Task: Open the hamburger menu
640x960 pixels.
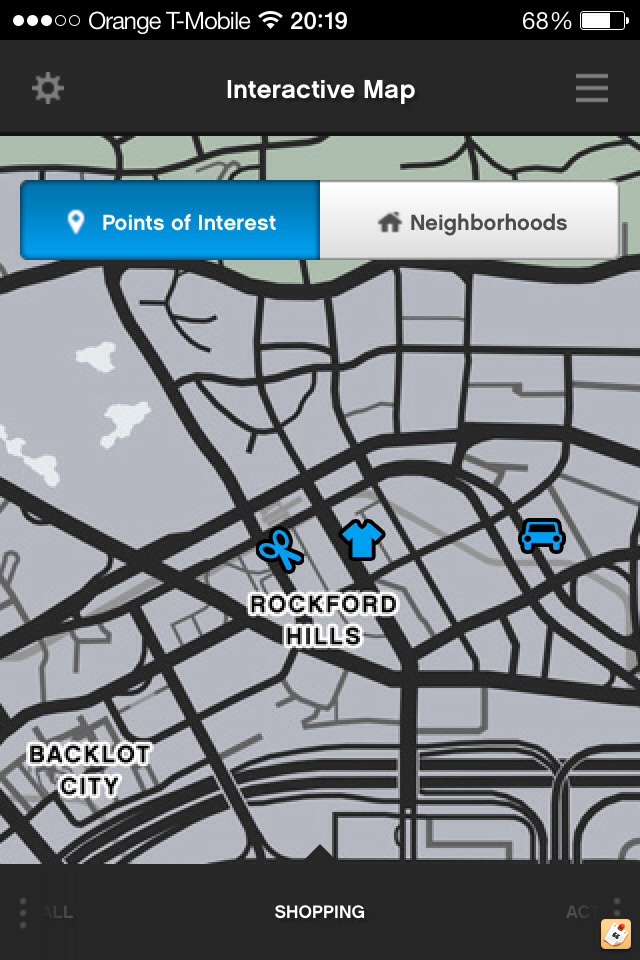Action: click(592, 89)
